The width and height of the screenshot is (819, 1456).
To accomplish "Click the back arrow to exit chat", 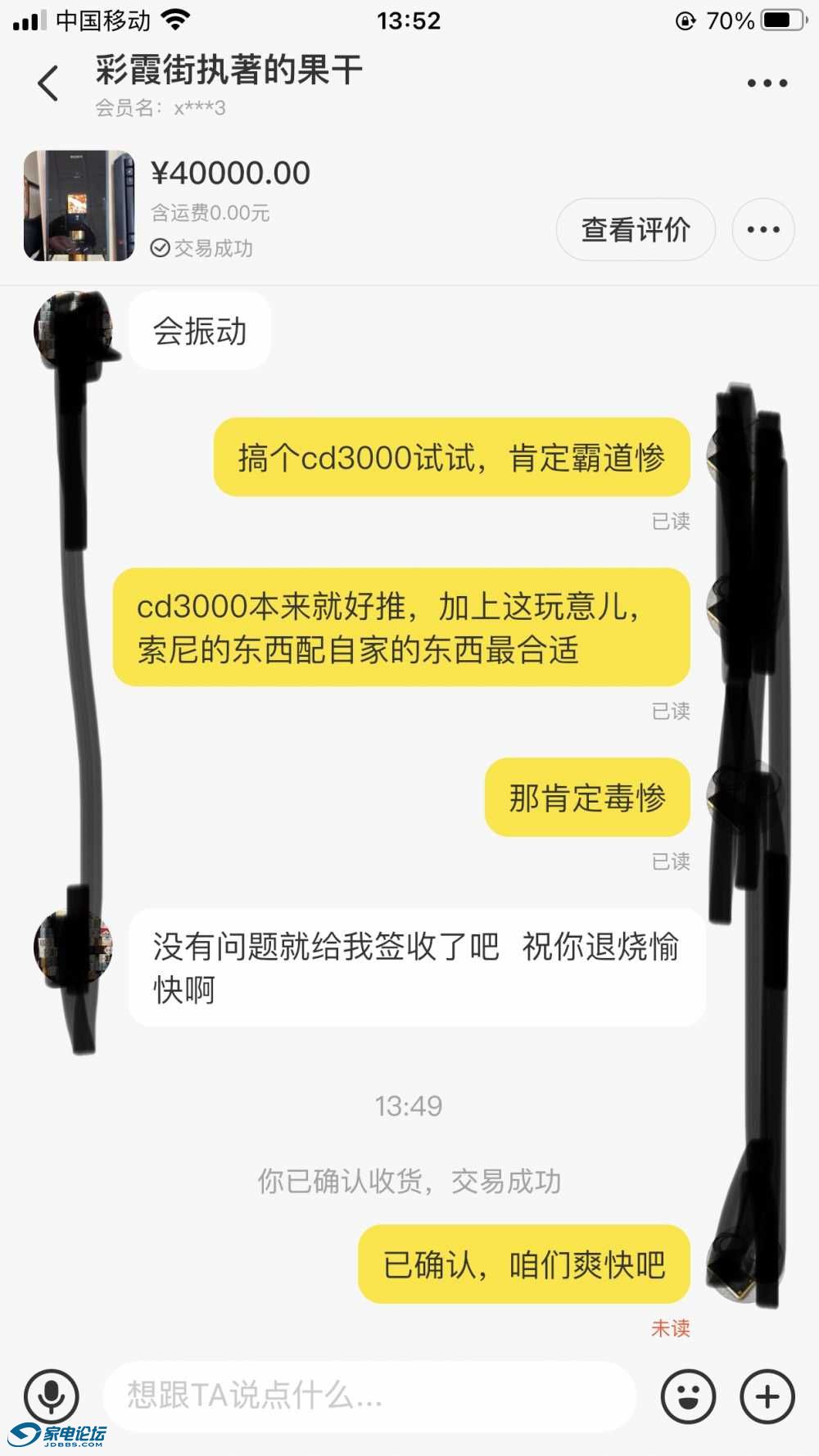I will pyautogui.click(x=48, y=82).
